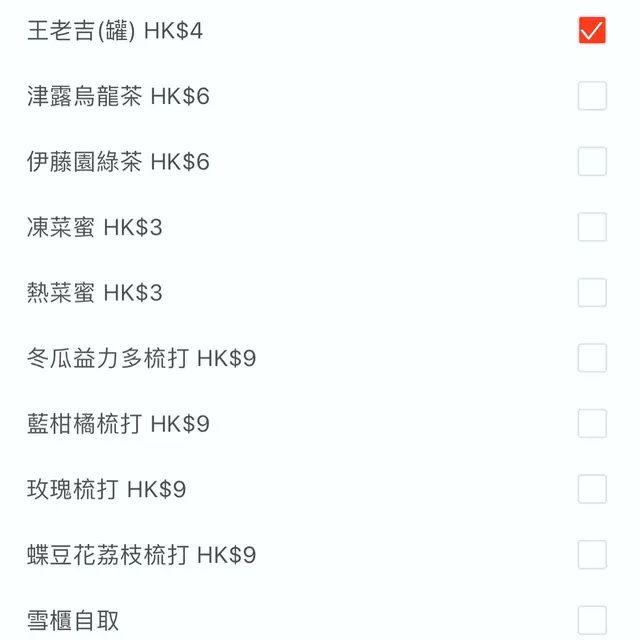
Task: Enable the 雪櫃自取 option
Action: [592, 619]
